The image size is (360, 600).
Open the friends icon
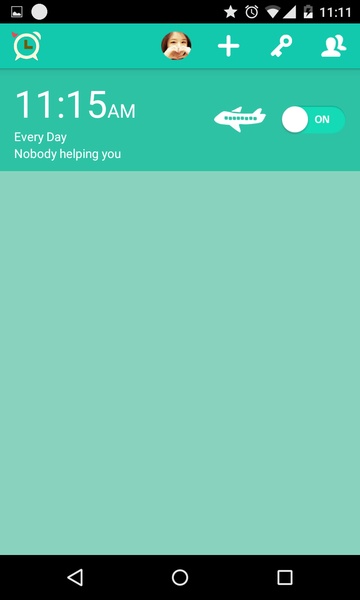334,46
